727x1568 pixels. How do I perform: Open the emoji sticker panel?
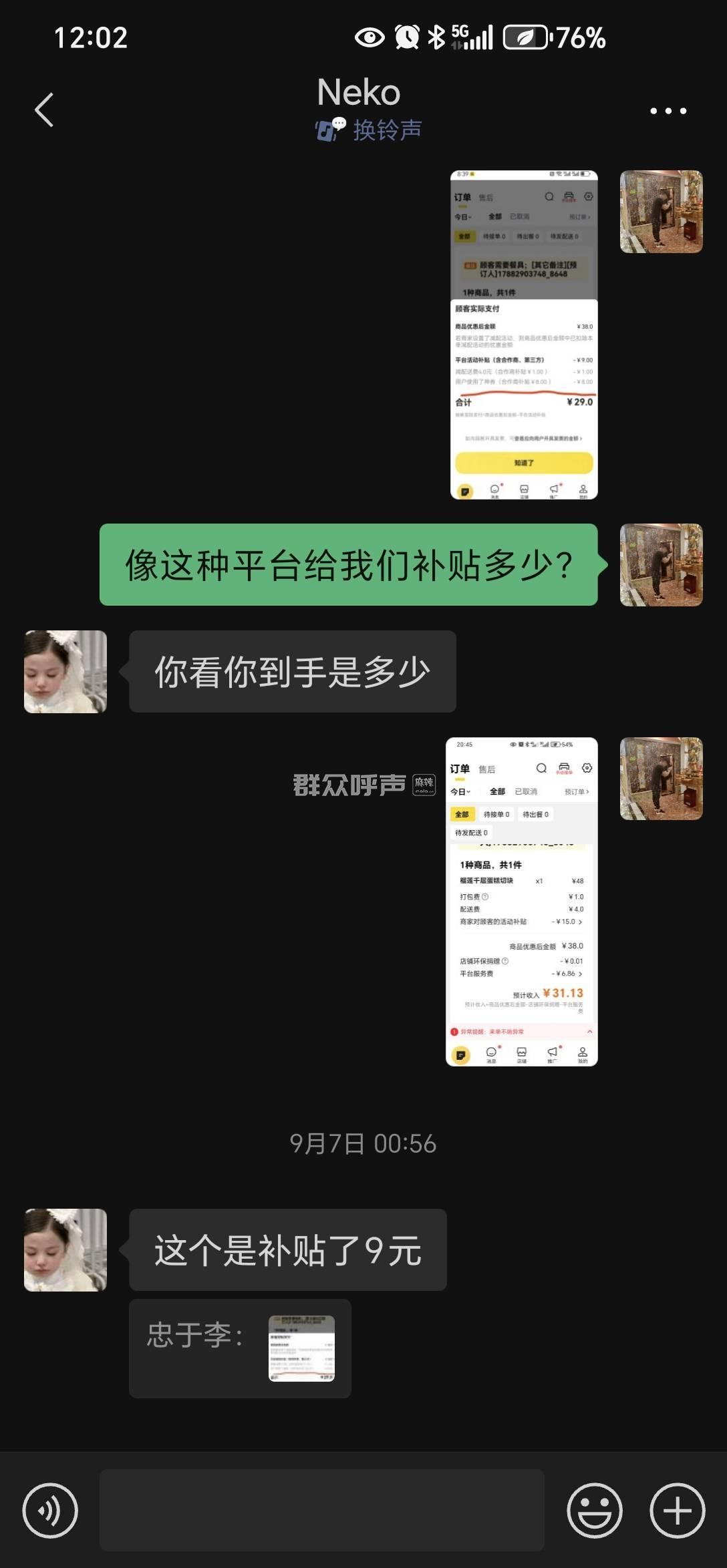click(x=595, y=1511)
